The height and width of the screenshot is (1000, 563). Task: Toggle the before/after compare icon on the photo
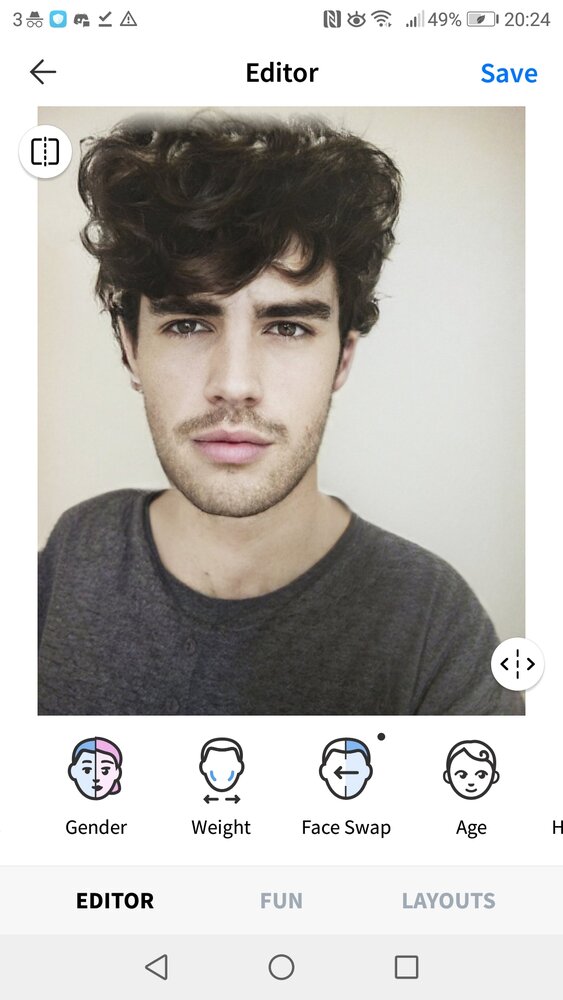click(45, 152)
